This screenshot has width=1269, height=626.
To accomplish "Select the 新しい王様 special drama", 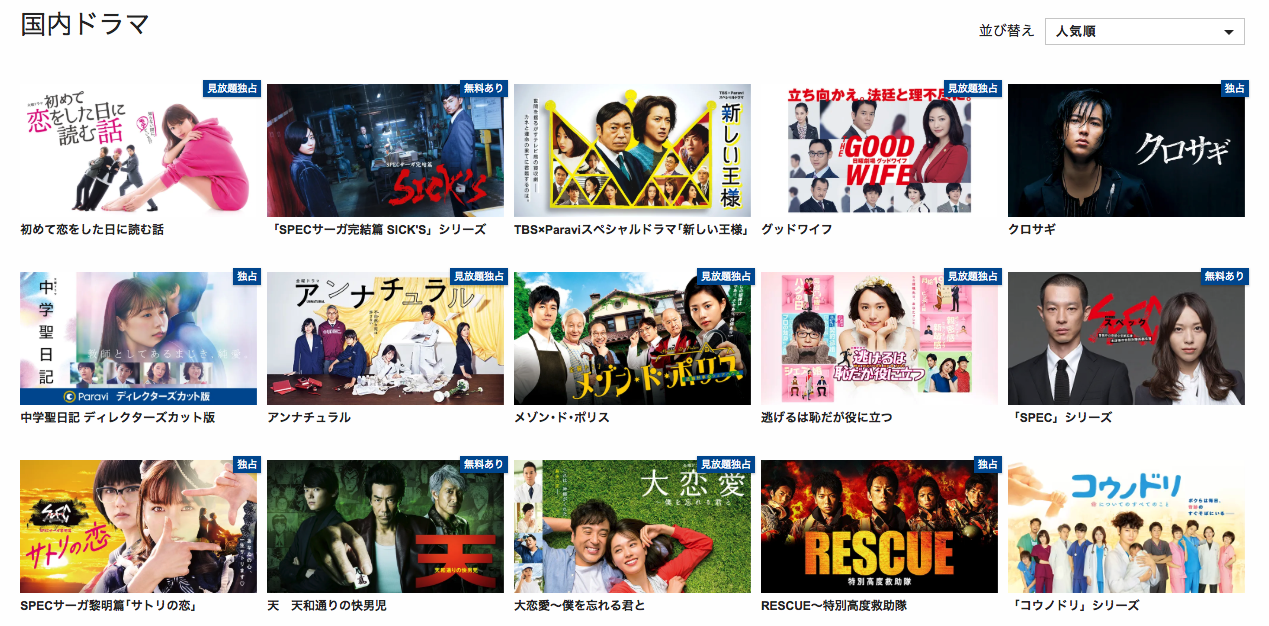I will coord(632,150).
